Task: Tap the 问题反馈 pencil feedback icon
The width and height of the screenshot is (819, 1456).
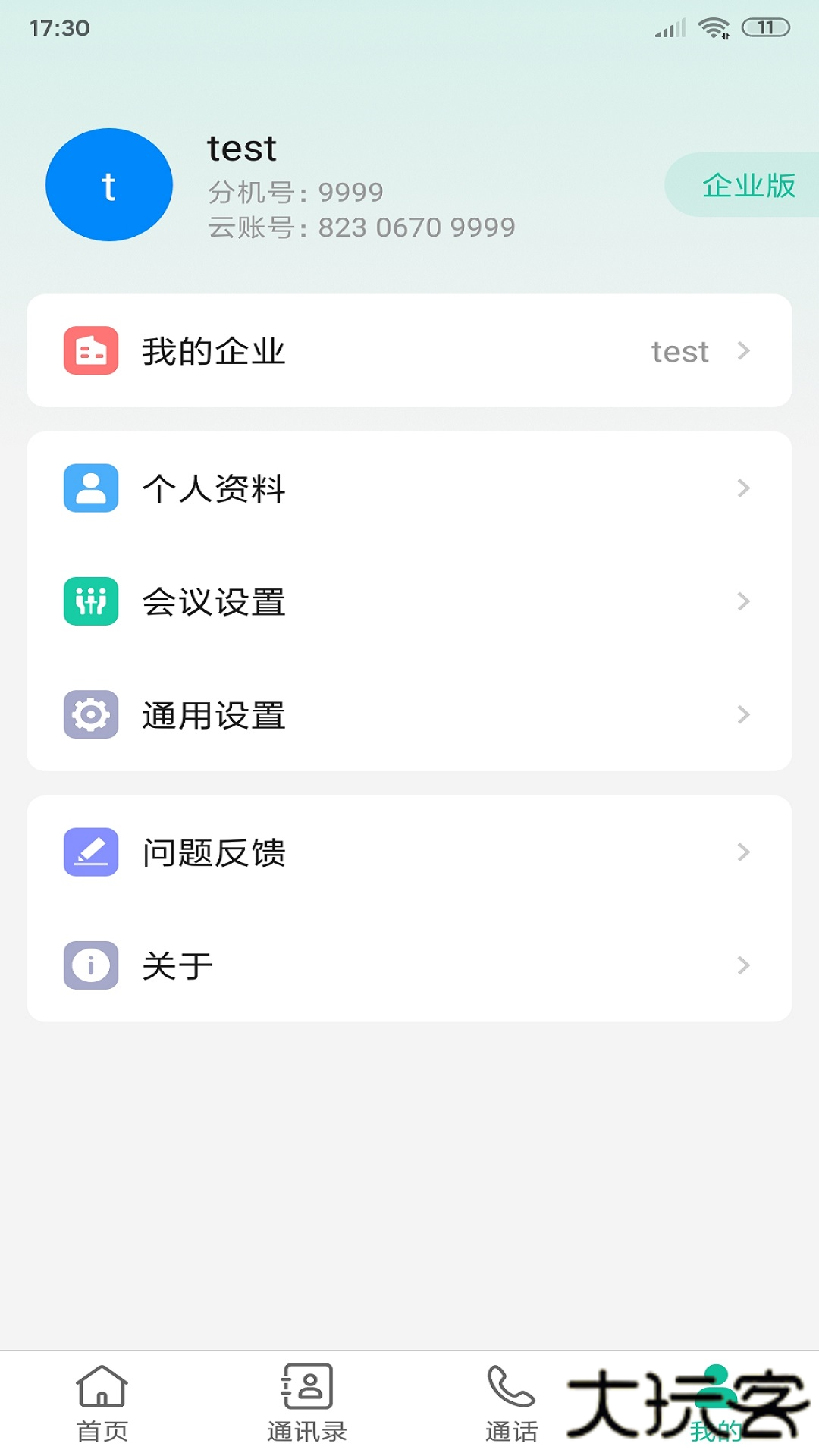Action: tap(90, 852)
